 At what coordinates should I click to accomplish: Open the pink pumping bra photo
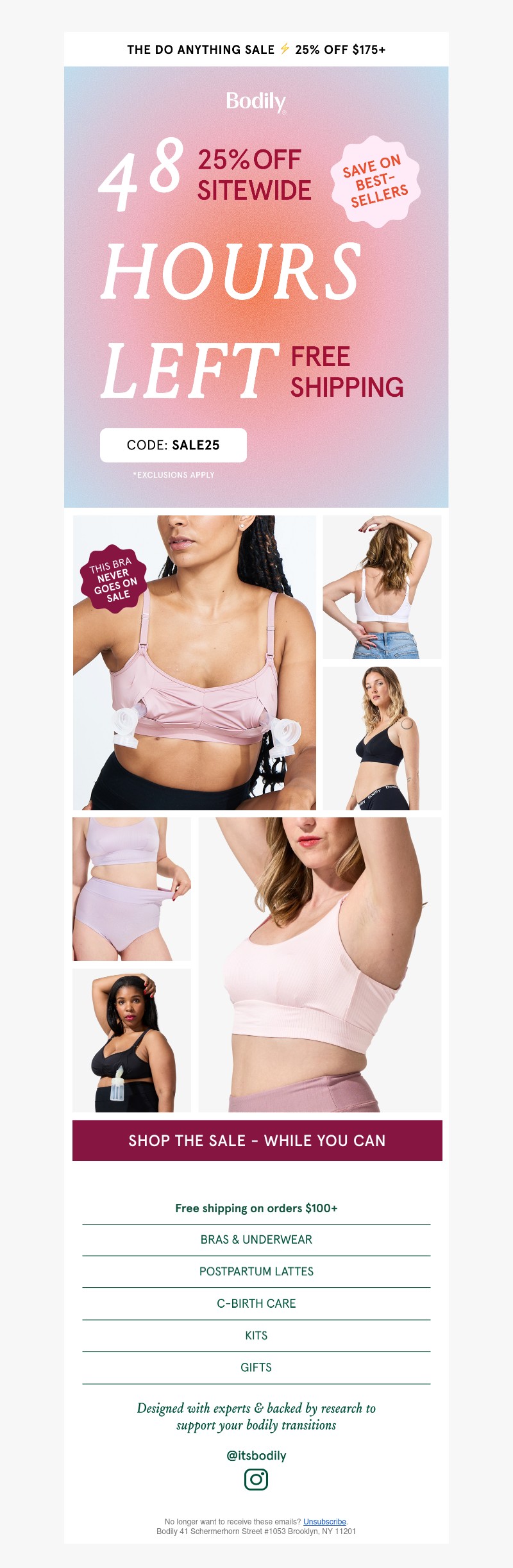(x=194, y=662)
